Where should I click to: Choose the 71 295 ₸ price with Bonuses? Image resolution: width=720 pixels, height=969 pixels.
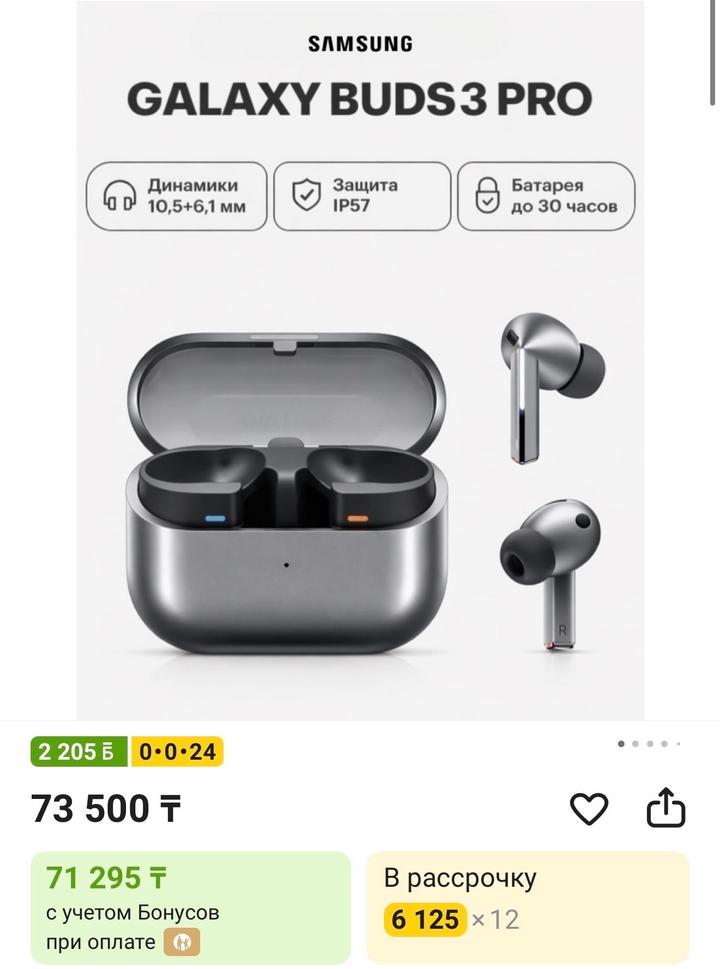coord(191,907)
